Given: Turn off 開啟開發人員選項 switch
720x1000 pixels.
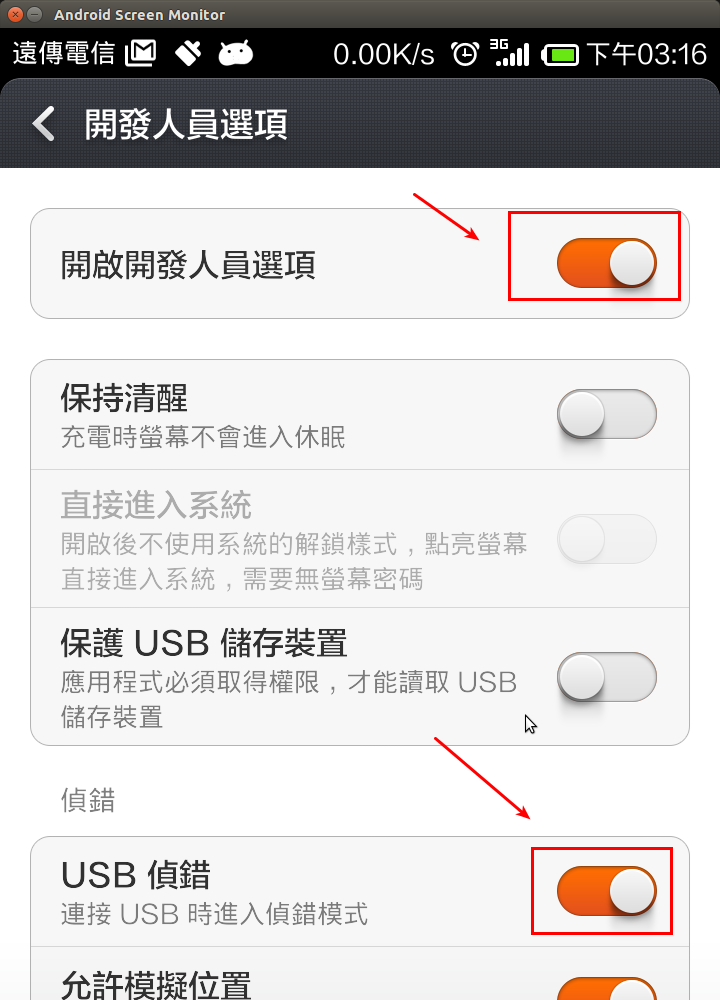Looking at the screenshot, I should 606,264.
